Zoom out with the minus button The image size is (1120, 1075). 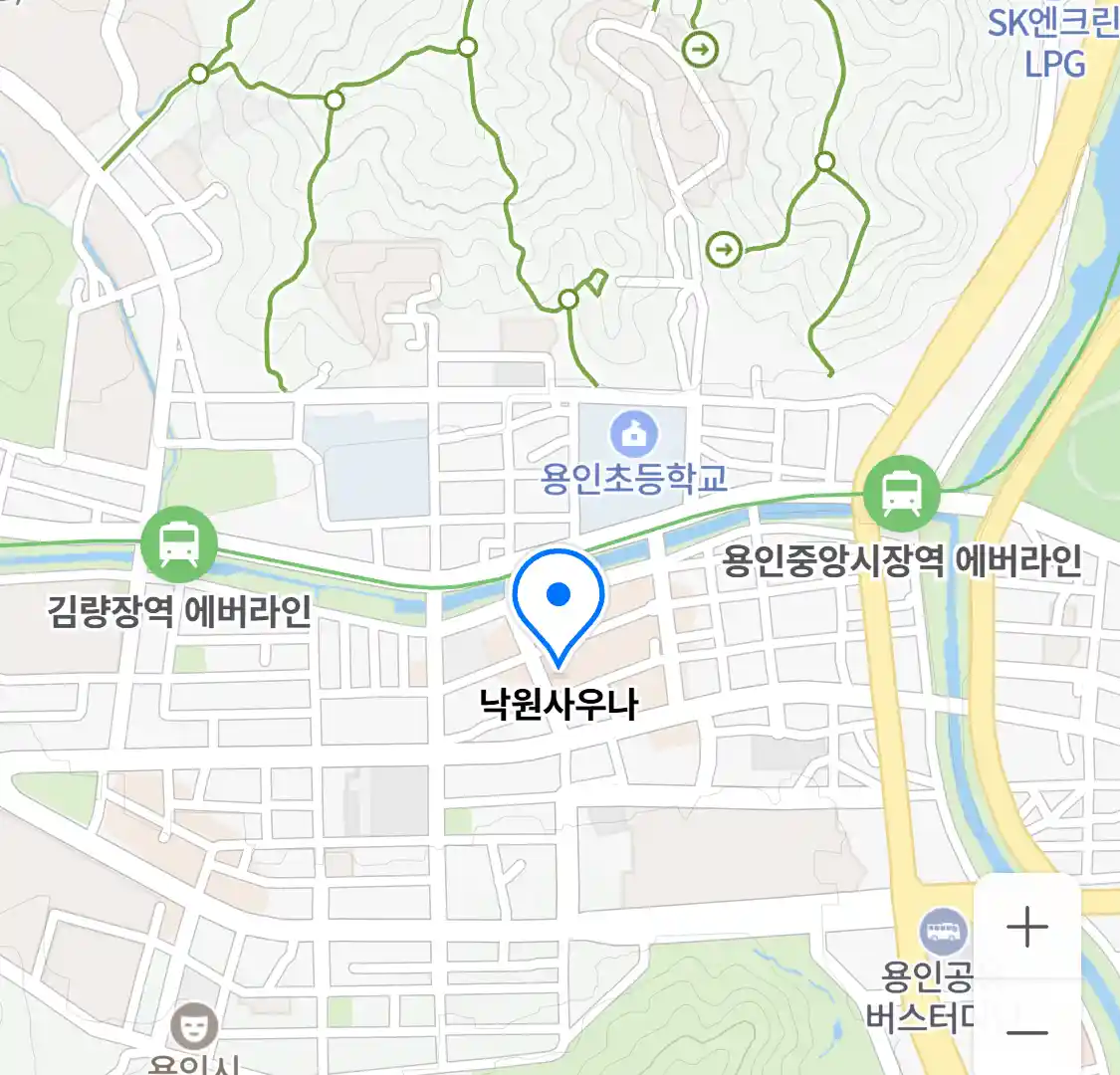[x=1026, y=1031]
